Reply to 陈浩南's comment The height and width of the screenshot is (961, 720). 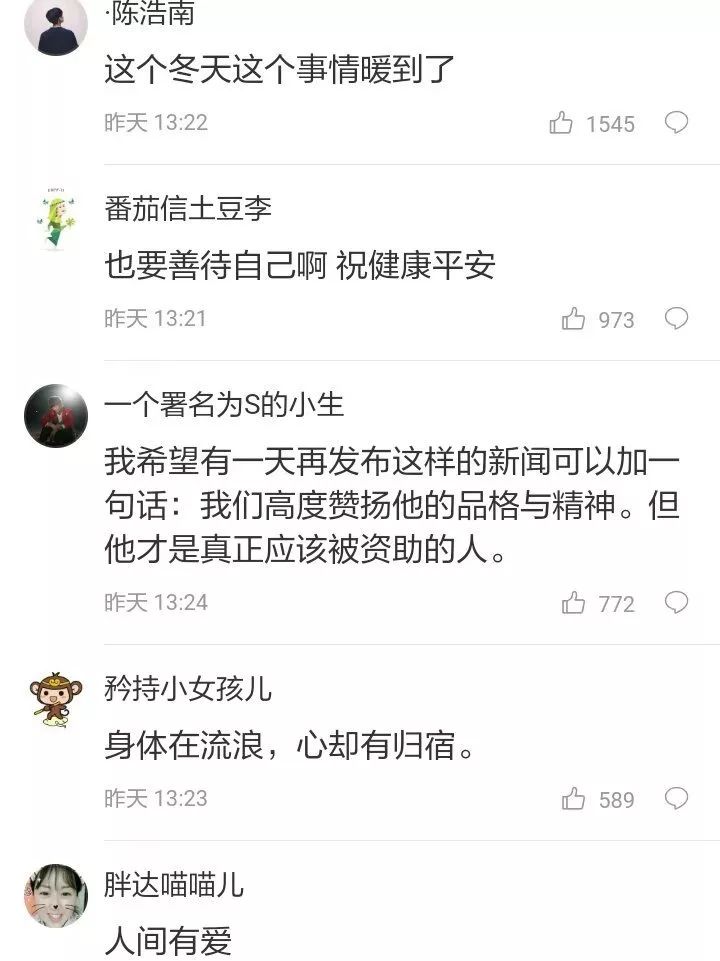677,123
